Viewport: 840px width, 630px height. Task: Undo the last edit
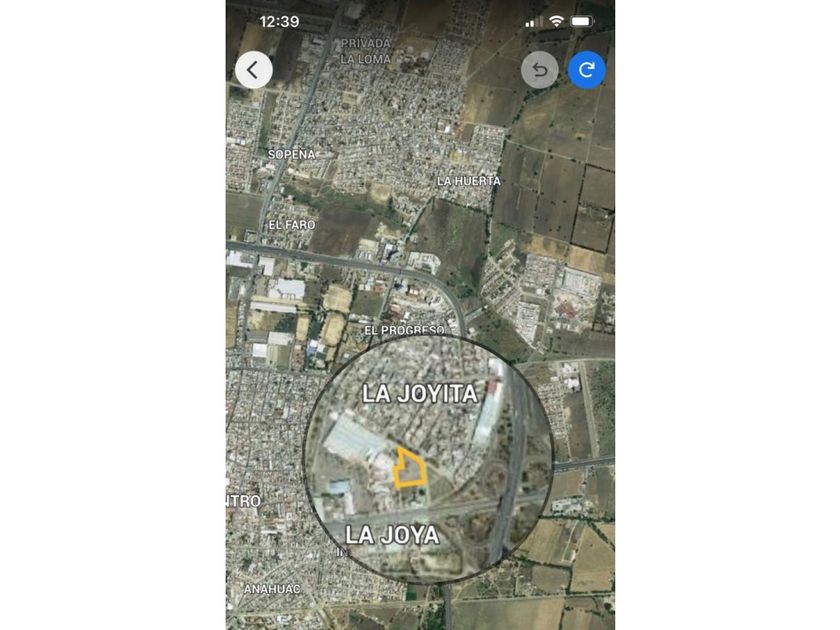coord(540,70)
